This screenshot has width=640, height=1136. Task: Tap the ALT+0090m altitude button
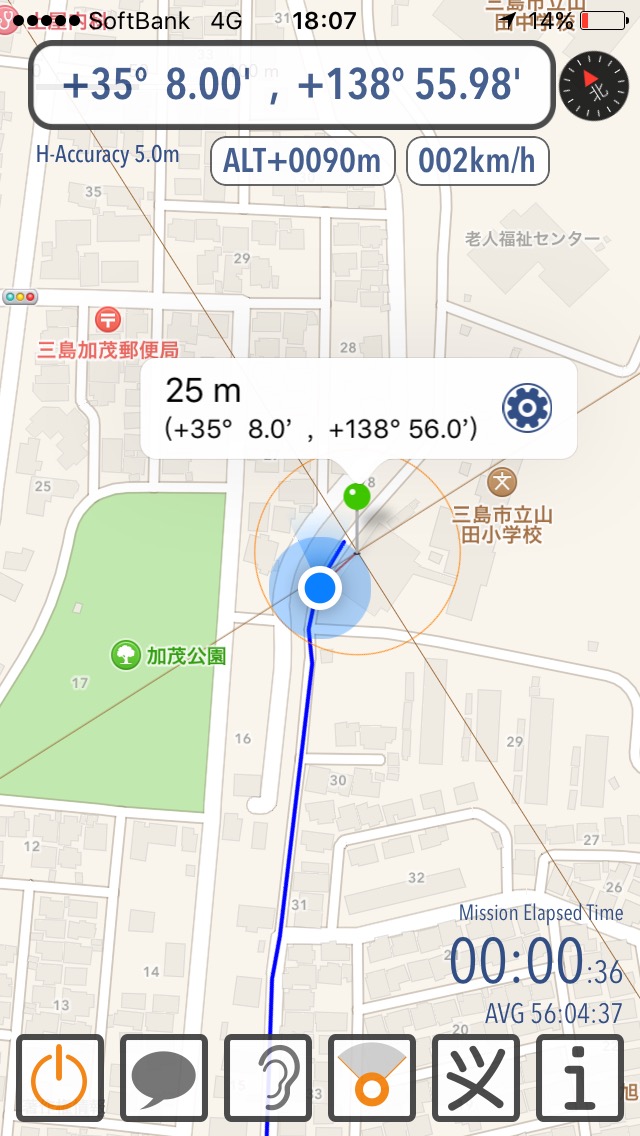click(x=302, y=161)
